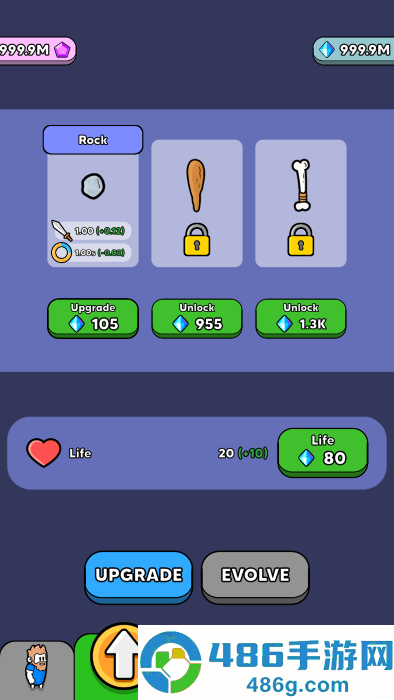Screen dimensions: 394x700
Task: Open the caveman character tab
Action: pyautogui.click(x=37, y=671)
